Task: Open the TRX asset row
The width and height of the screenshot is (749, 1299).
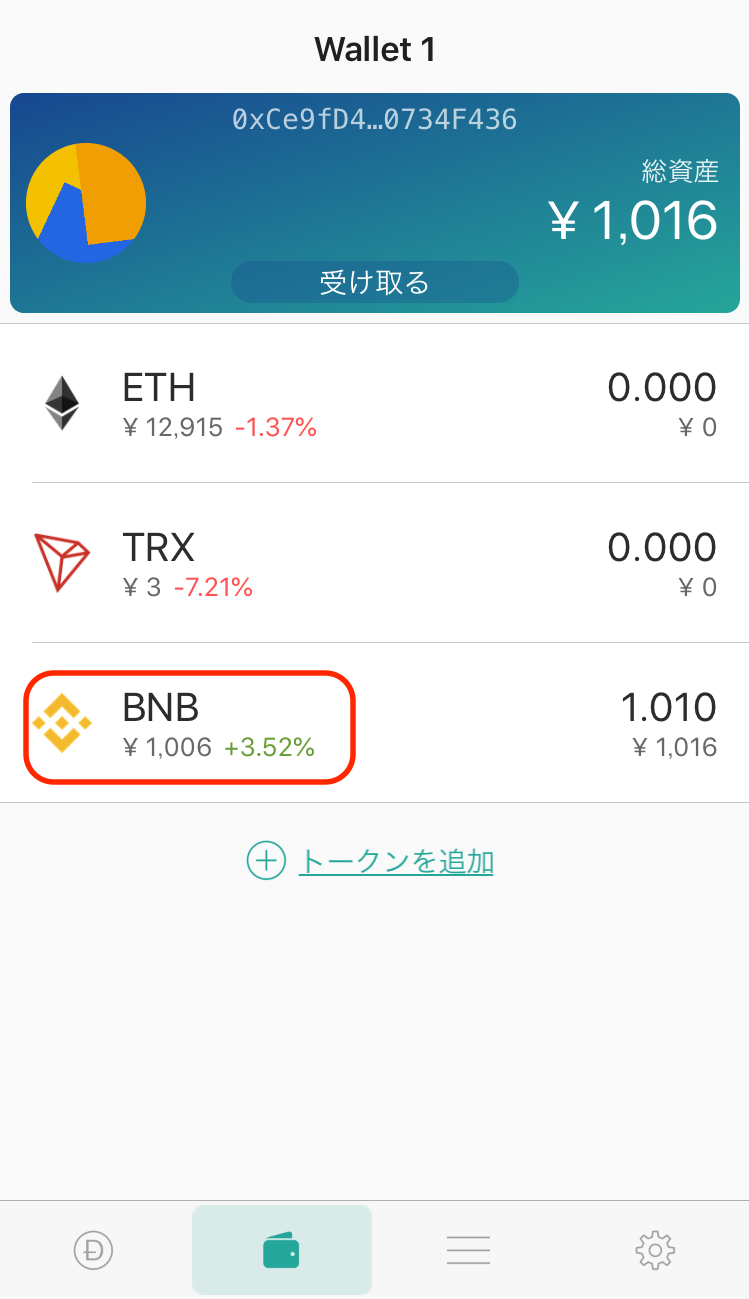Action: pos(374,562)
